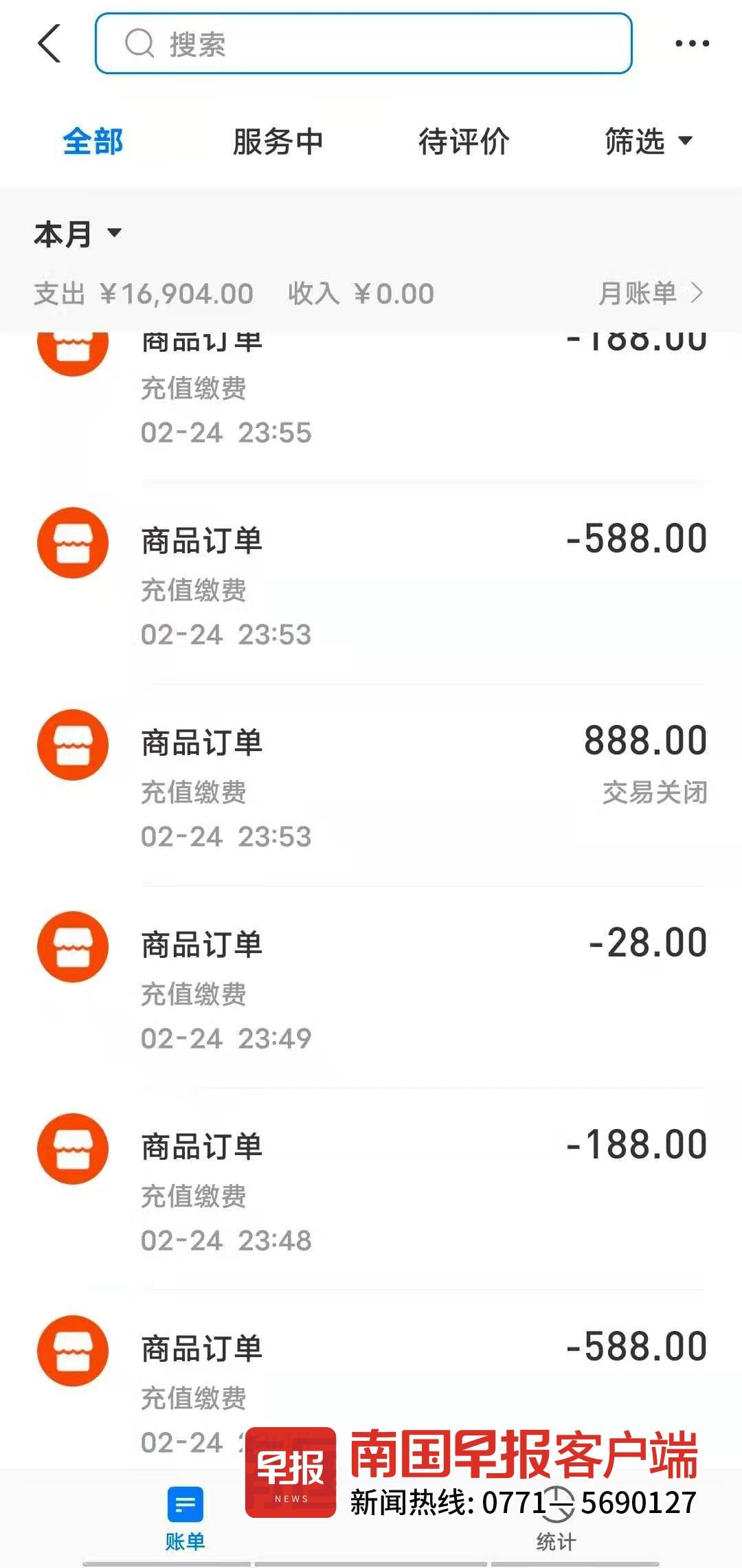Expand the 筛选 filter dropdown
Image resolution: width=742 pixels, height=1568 pixels.
tap(647, 142)
